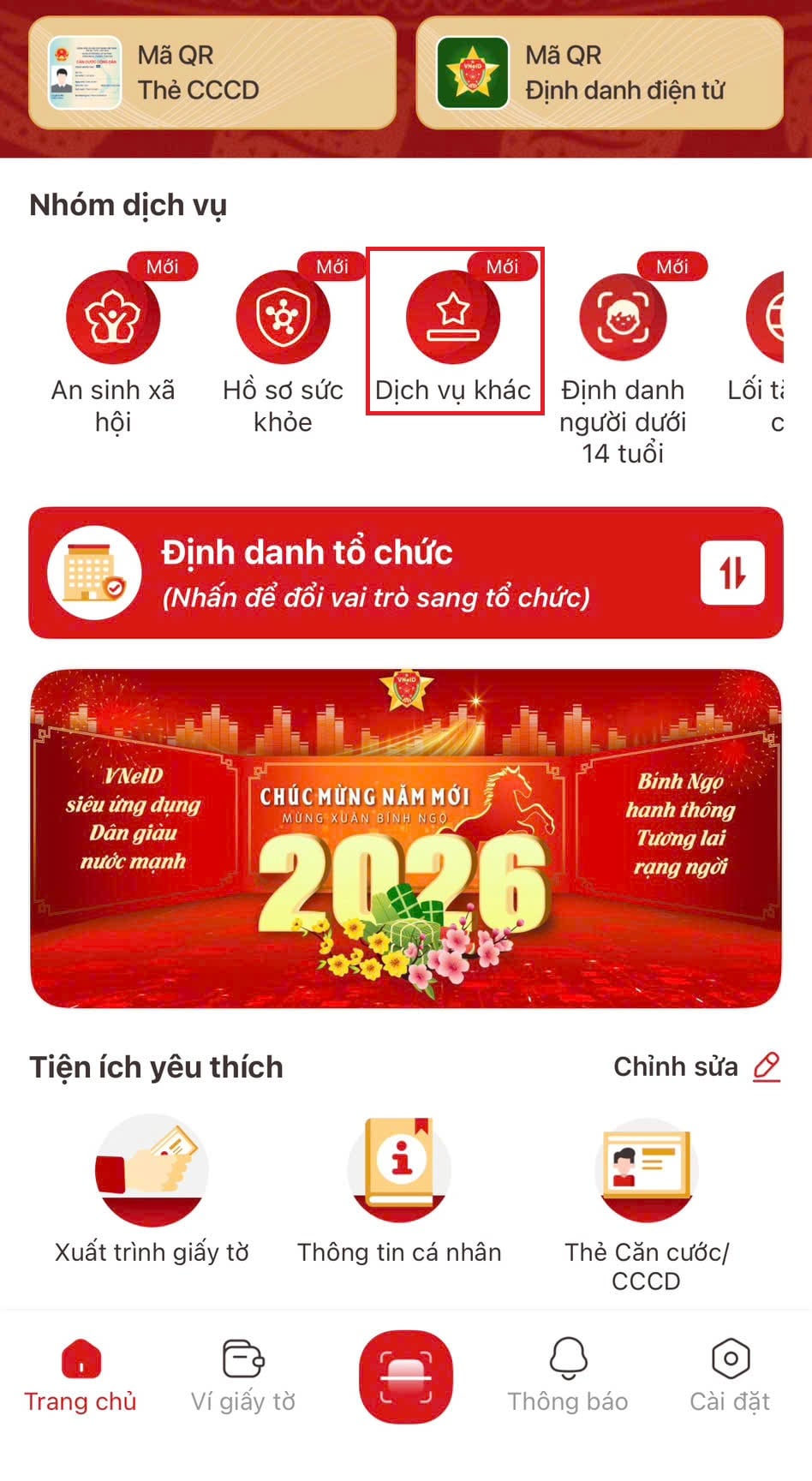Open Cài đặt tab
The image size is (812, 1481).
pos(730,1376)
